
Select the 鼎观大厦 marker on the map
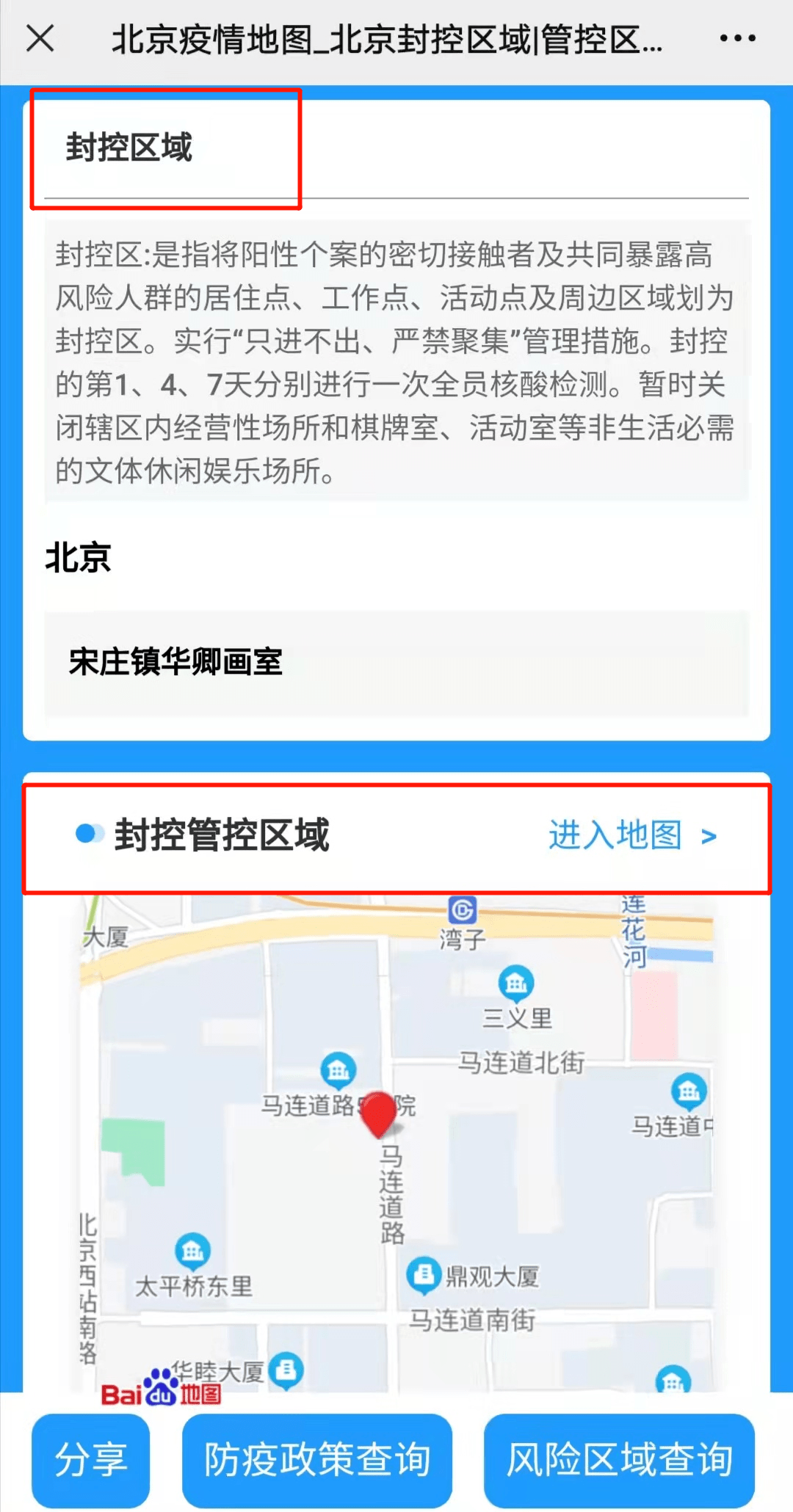coord(424,1275)
